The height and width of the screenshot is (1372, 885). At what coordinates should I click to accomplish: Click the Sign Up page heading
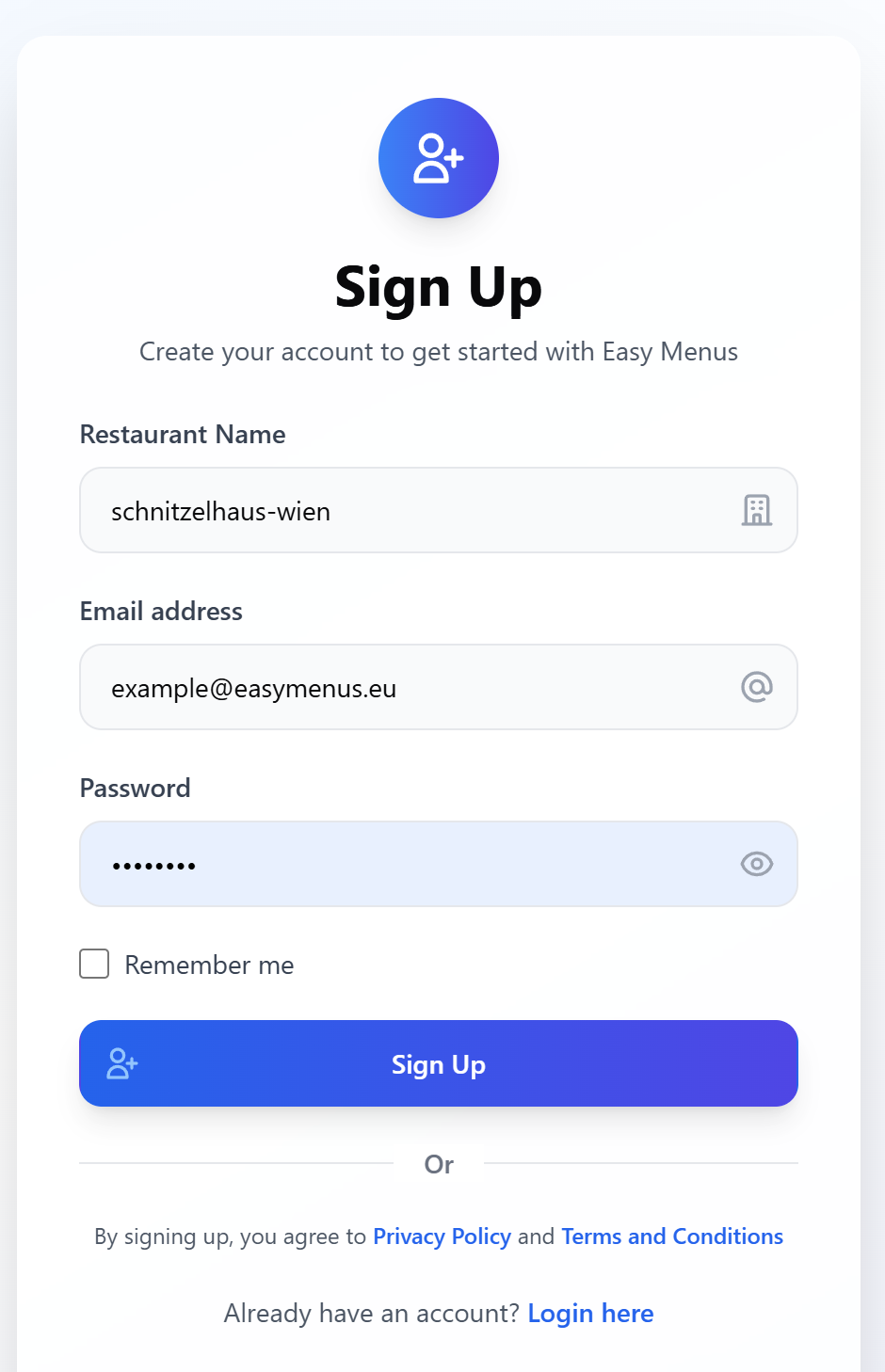[439, 288]
